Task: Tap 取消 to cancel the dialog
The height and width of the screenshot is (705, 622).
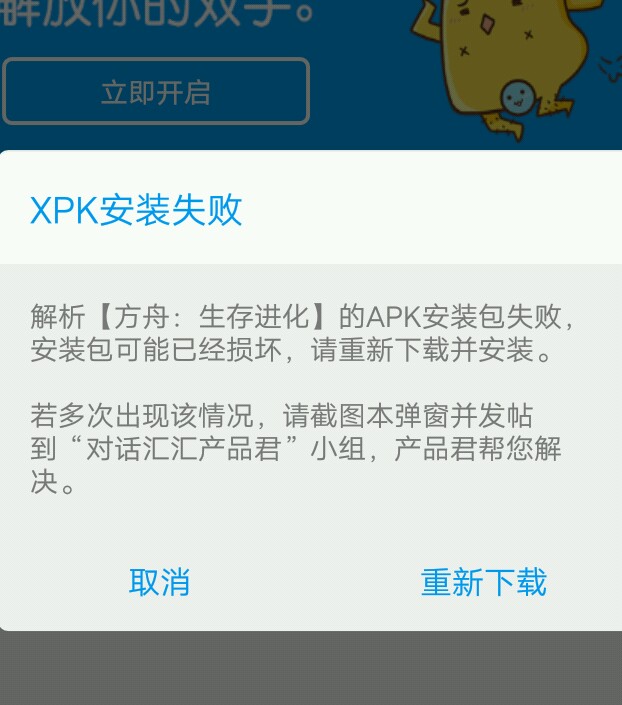Action: pos(159,582)
